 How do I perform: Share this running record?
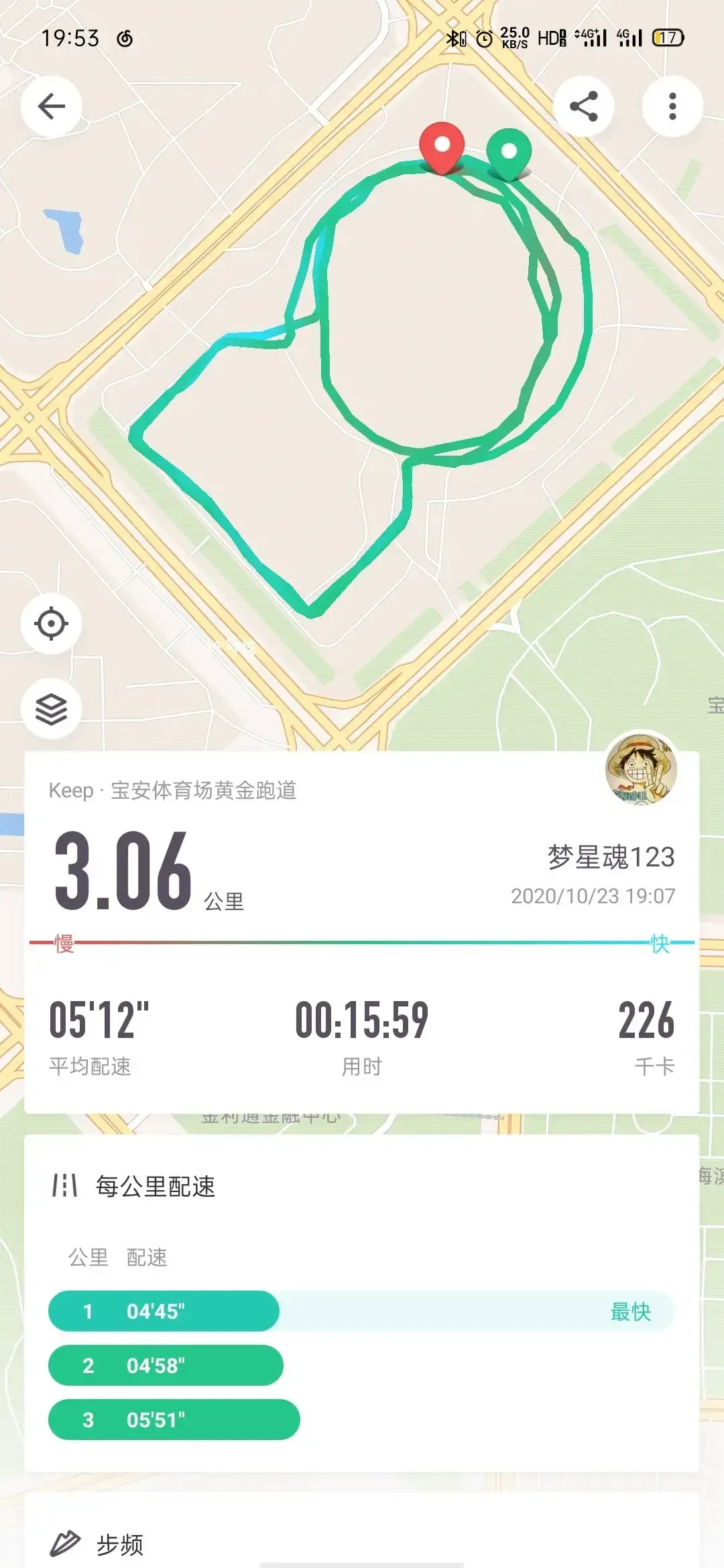[583, 107]
